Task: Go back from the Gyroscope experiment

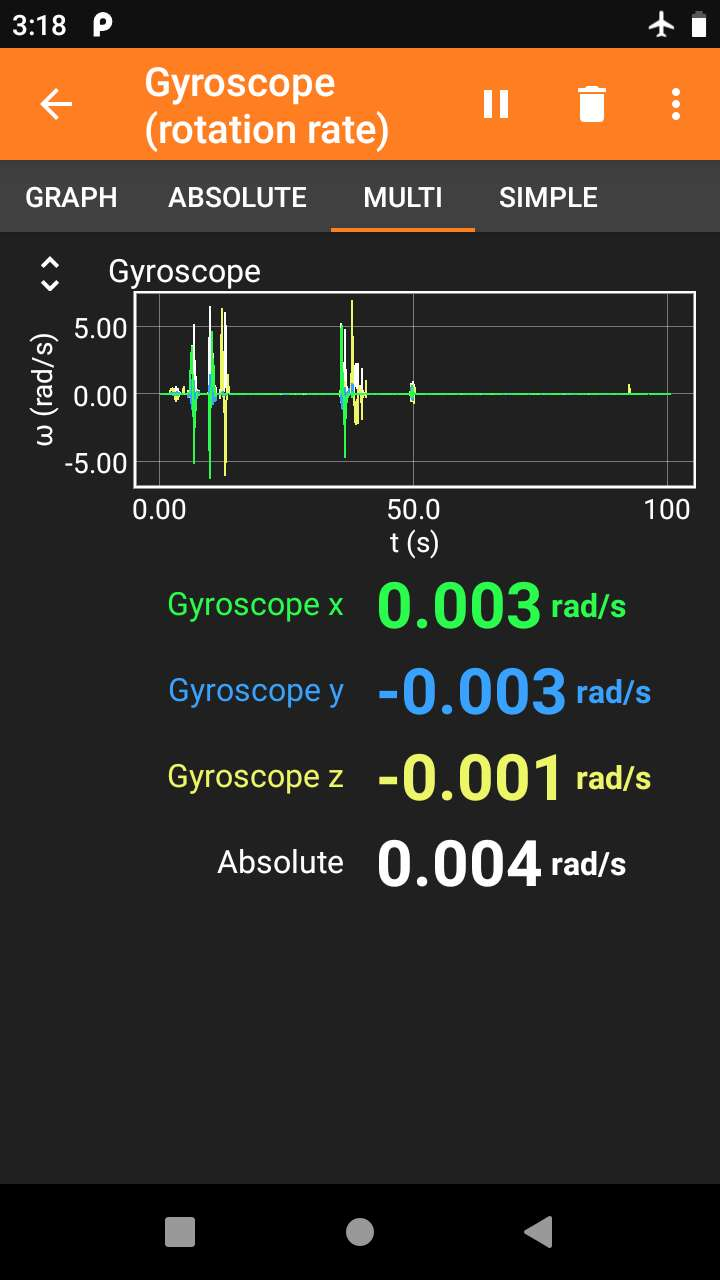Action: click(x=56, y=104)
